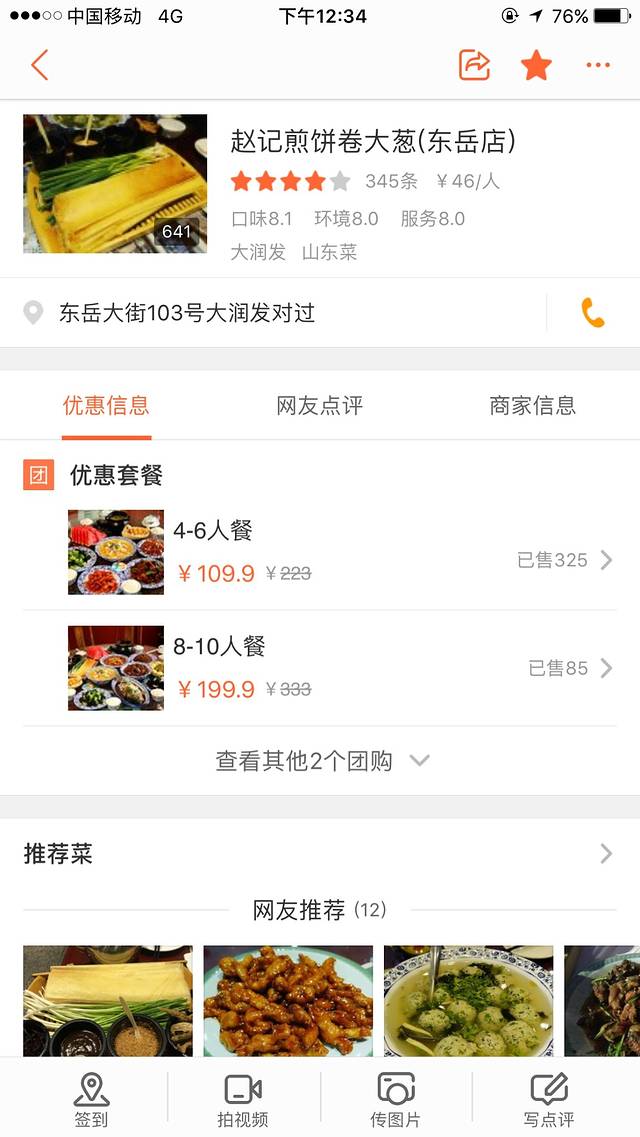This screenshot has height=1137, width=640.
Task: Open the restaurant photo gallery thumbnail
Action: tap(115, 183)
